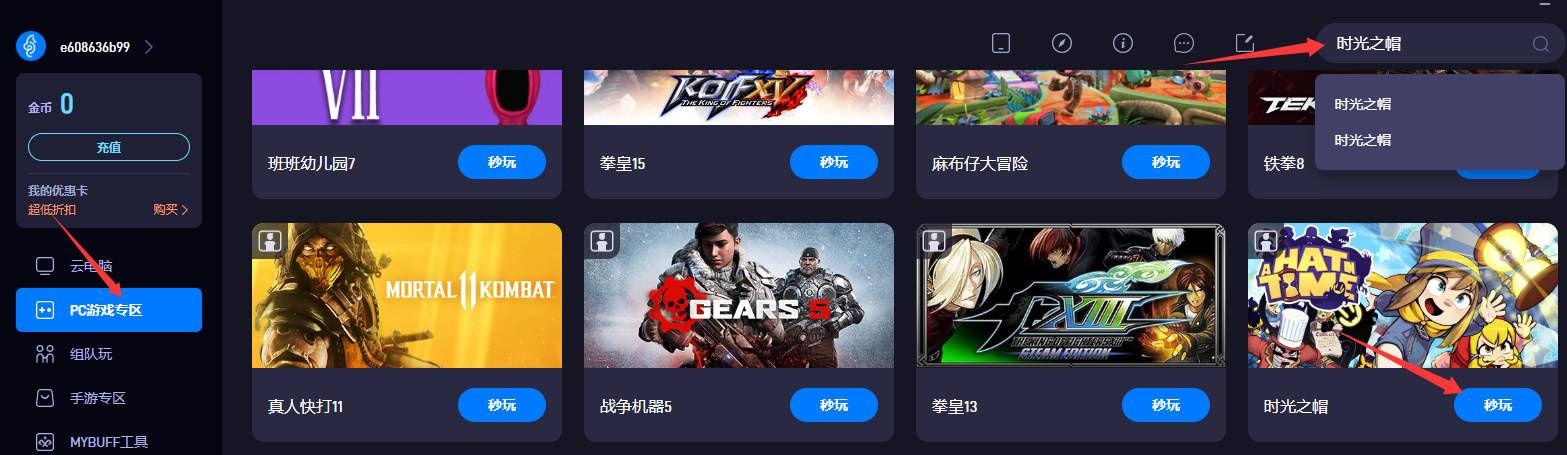Go to 组队玩 section
Image resolution: width=1567 pixels, height=455 pixels.
click(x=90, y=354)
